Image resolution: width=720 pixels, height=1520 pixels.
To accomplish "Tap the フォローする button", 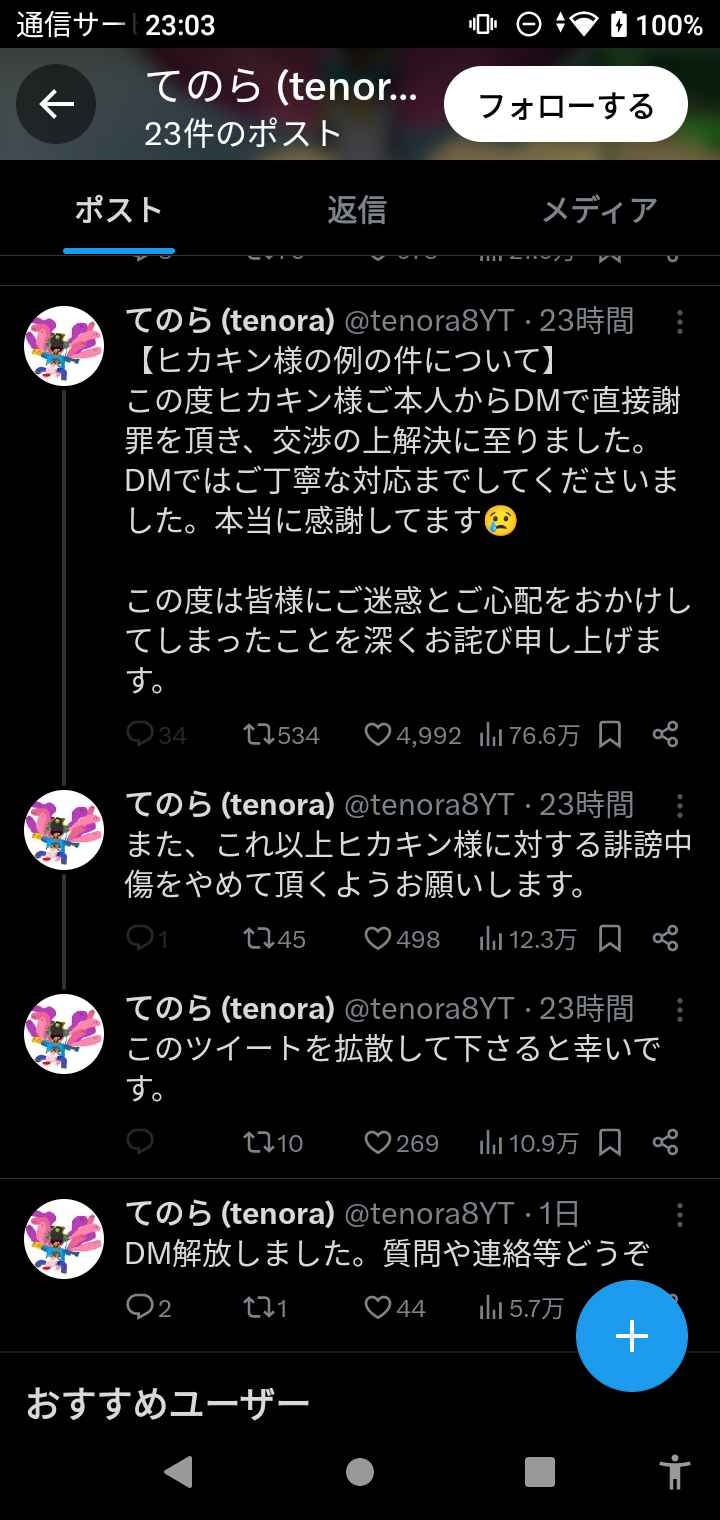I will pyautogui.click(x=566, y=105).
